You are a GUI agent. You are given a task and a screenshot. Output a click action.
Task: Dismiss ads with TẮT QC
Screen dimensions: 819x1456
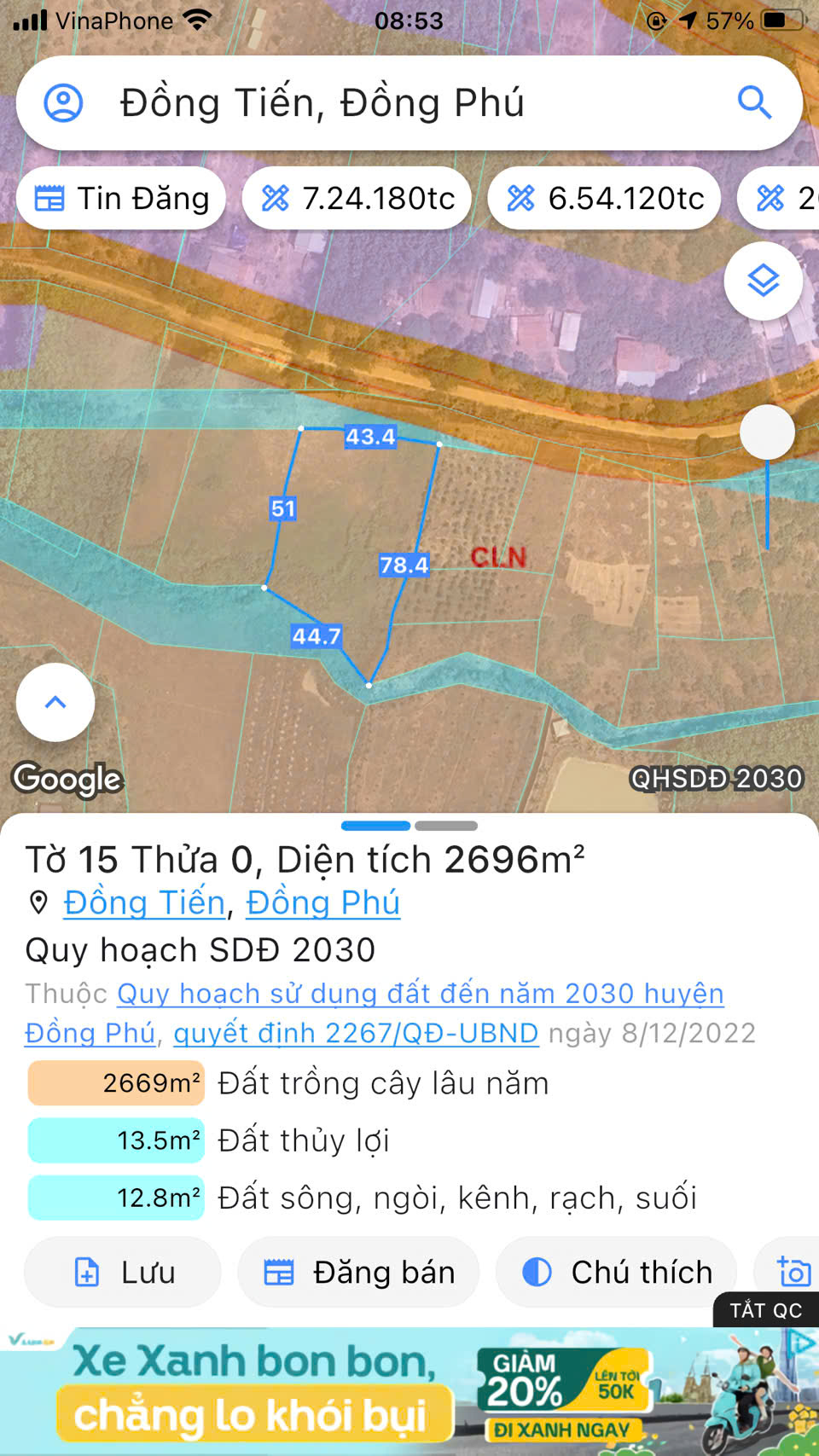(765, 1310)
